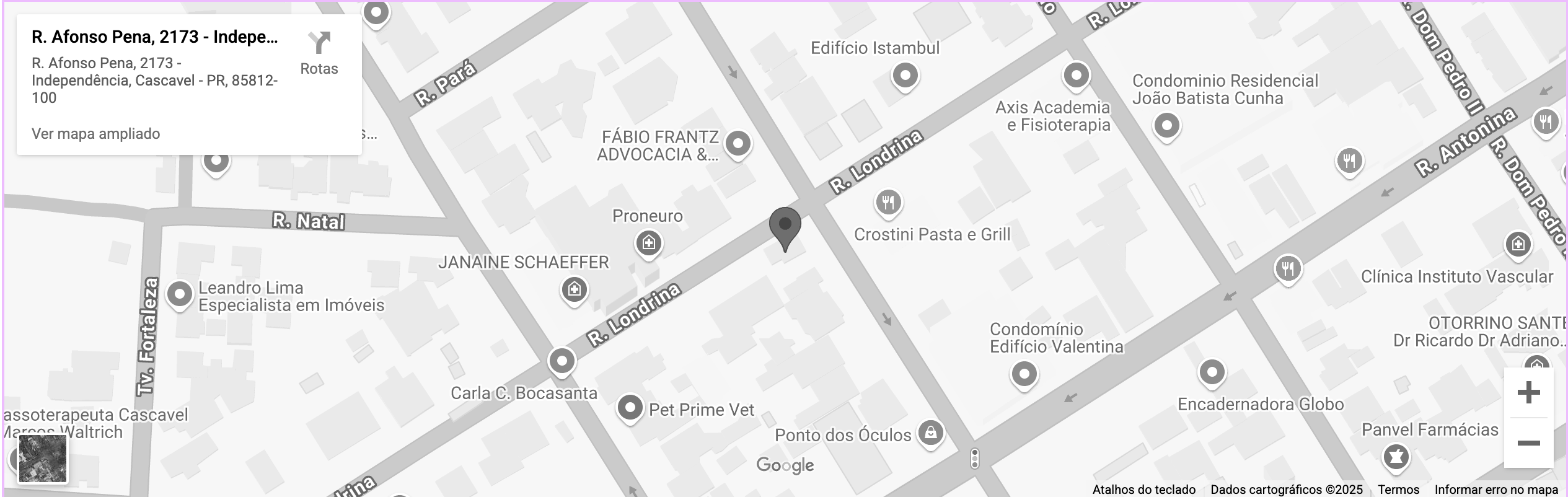Viewport: 1568px width, 497px height.
Task: Select Axis Academia e Fisioterapia marker
Action: click(x=1076, y=76)
